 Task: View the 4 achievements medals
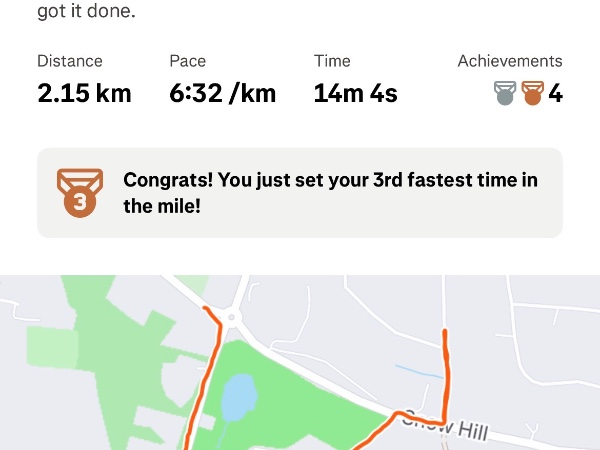[528, 94]
